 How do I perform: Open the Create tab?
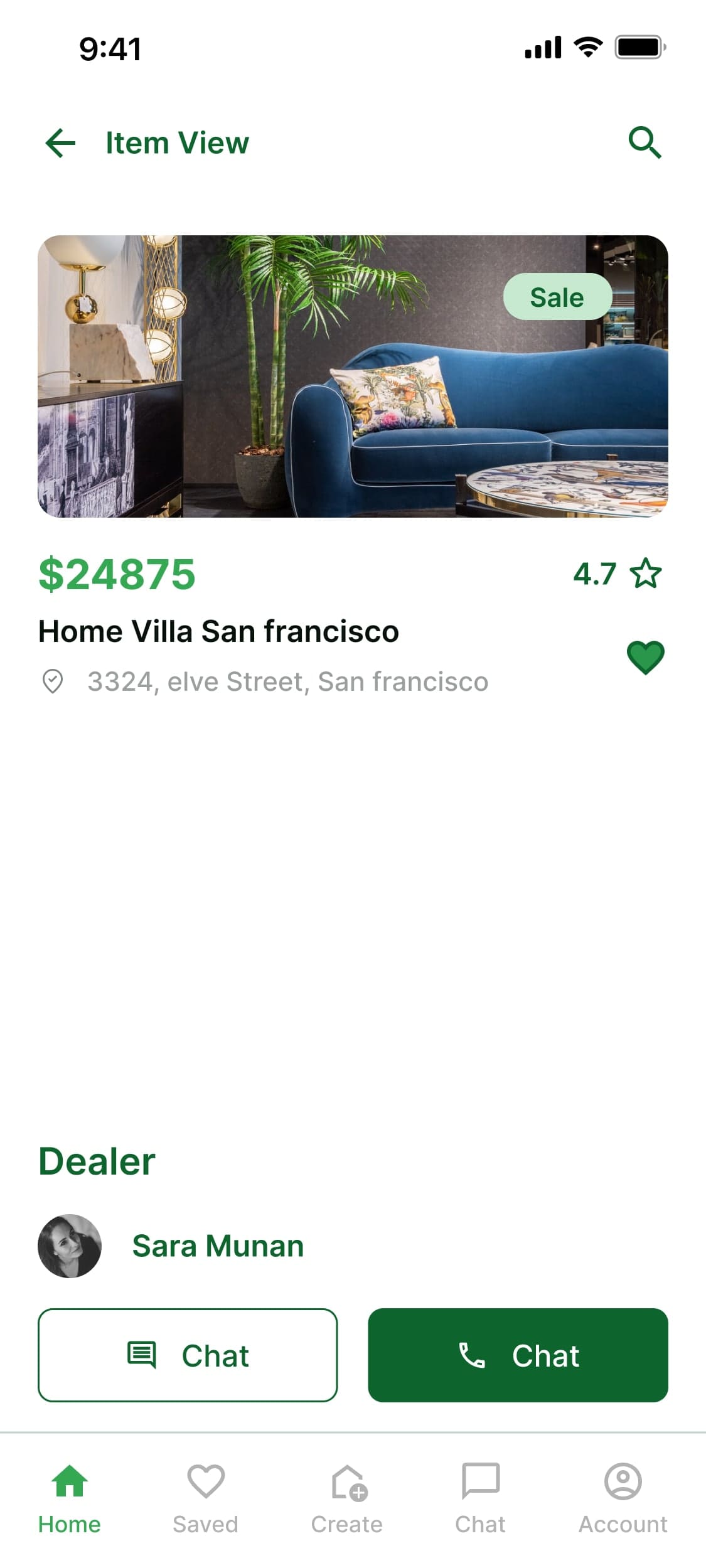click(x=347, y=1499)
